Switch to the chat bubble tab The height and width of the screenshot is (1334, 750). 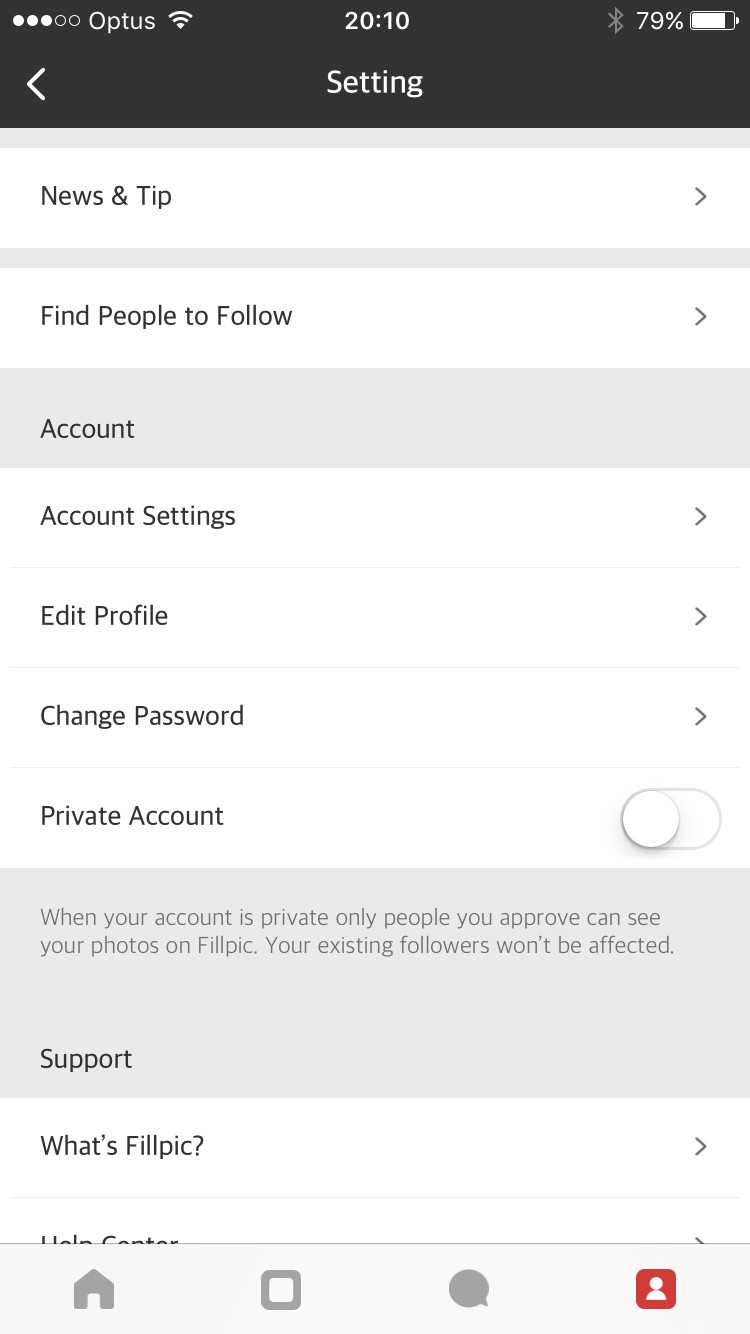468,1289
